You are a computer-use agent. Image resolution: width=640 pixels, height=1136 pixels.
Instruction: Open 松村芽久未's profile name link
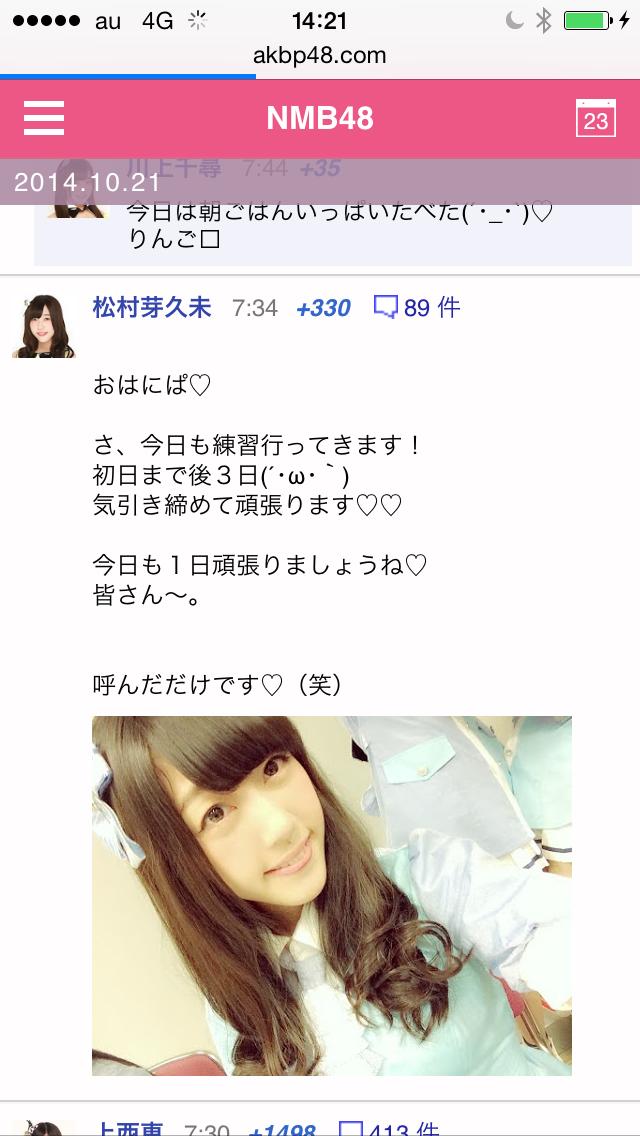tap(152, 307)
